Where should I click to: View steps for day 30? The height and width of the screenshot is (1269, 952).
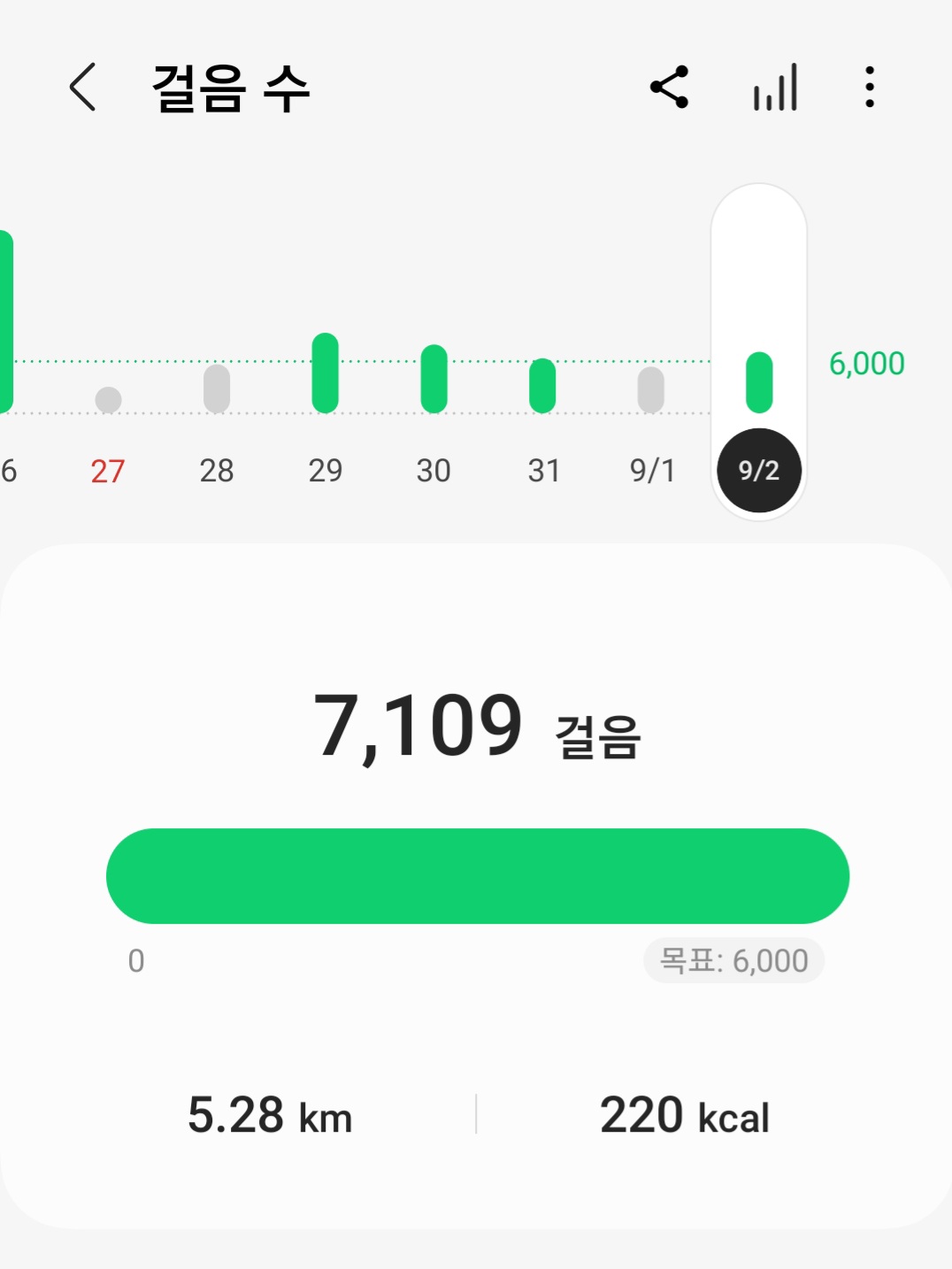coord(434,379)
